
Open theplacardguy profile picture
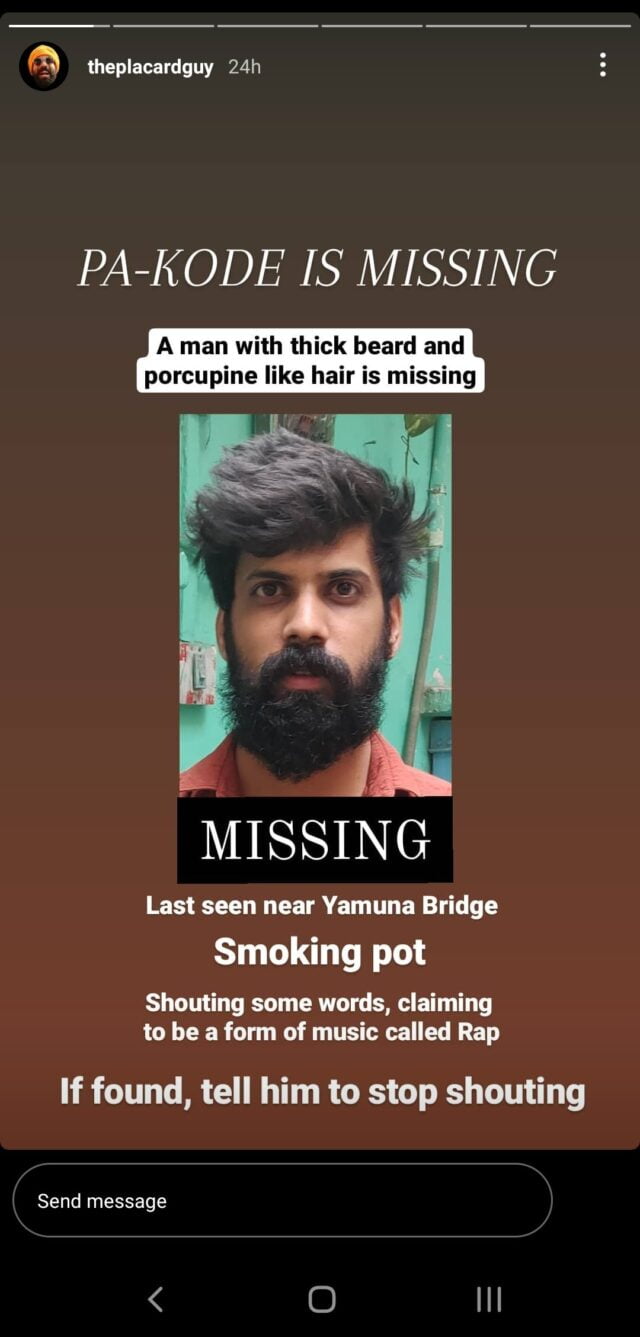[43, 66]
